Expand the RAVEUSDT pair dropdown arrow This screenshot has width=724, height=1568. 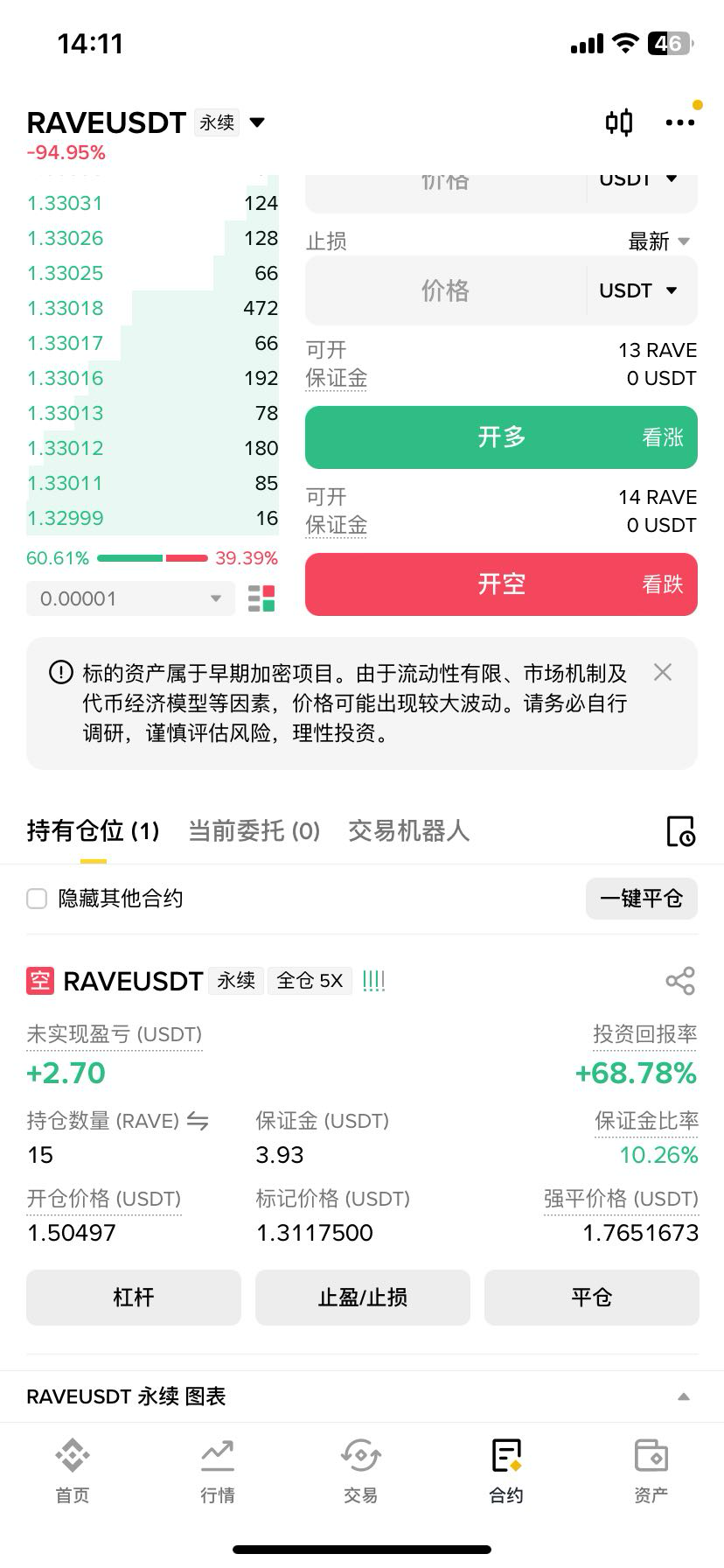point(257,122)
